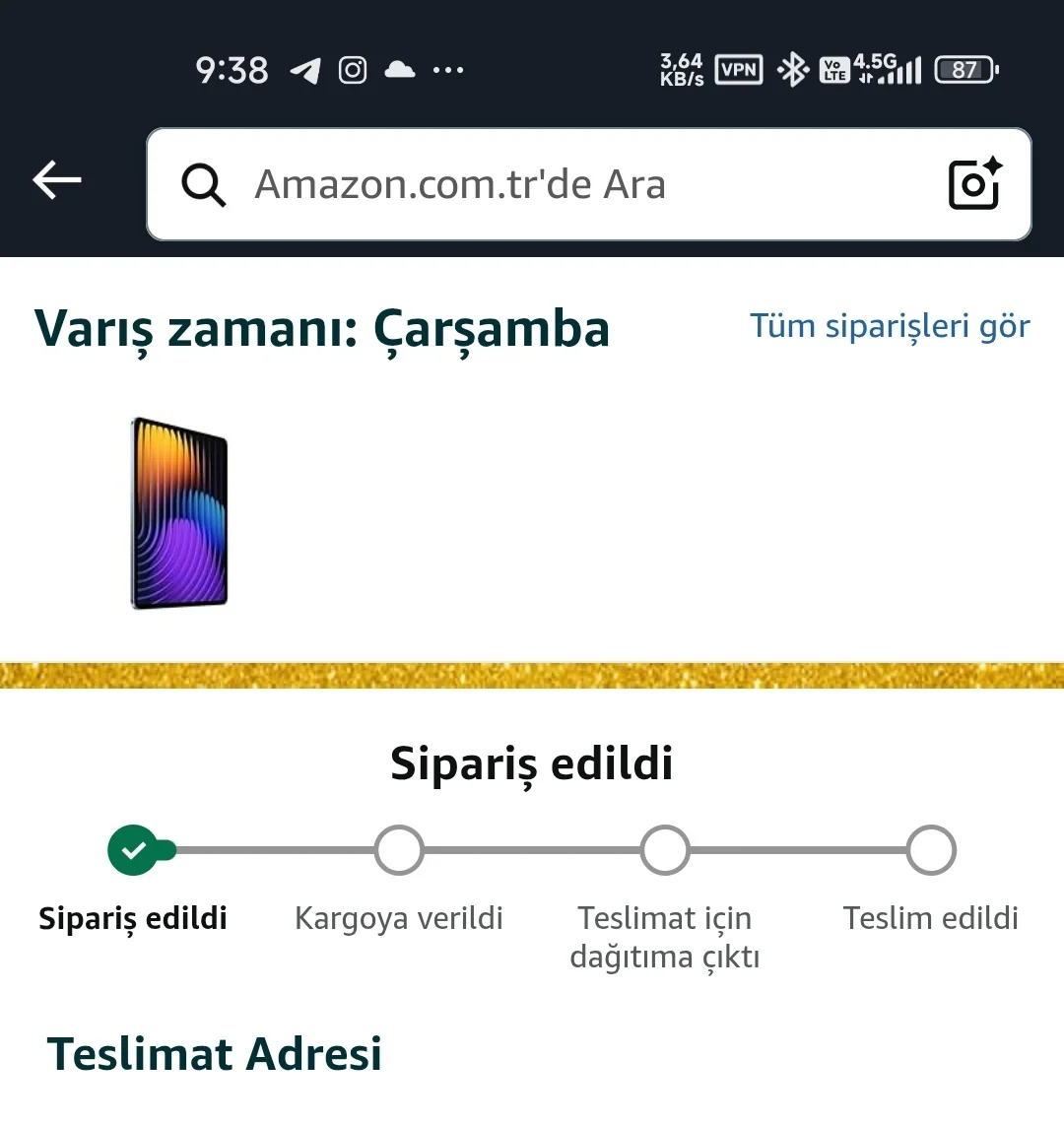Open the Tüm siparişleri gör link

click(890, 326)
